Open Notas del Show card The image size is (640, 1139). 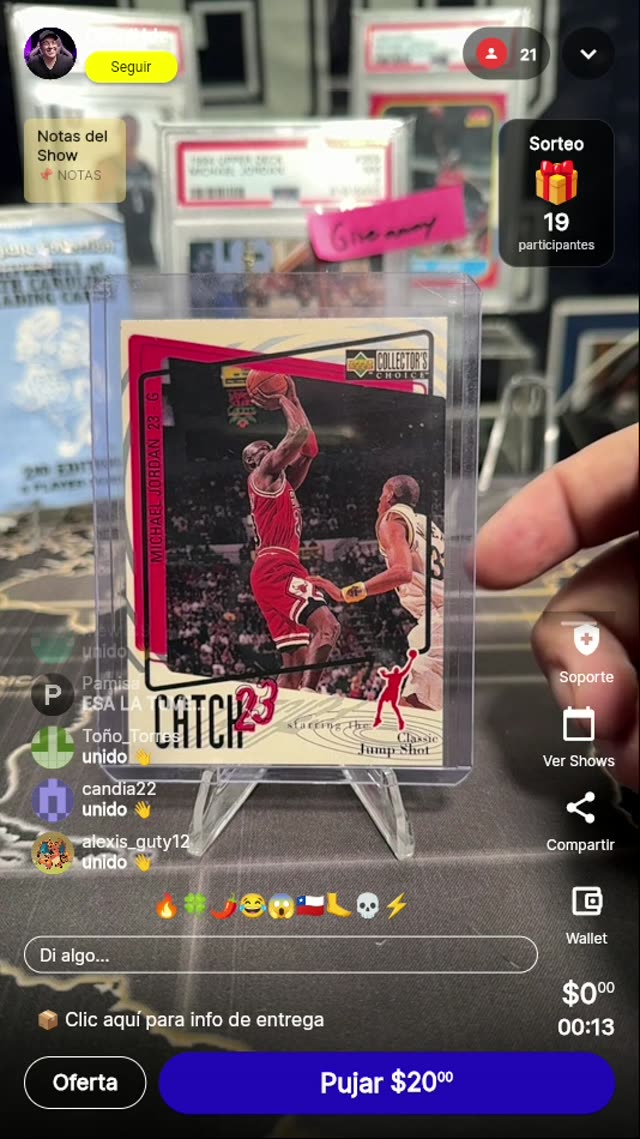coord(75,155)
